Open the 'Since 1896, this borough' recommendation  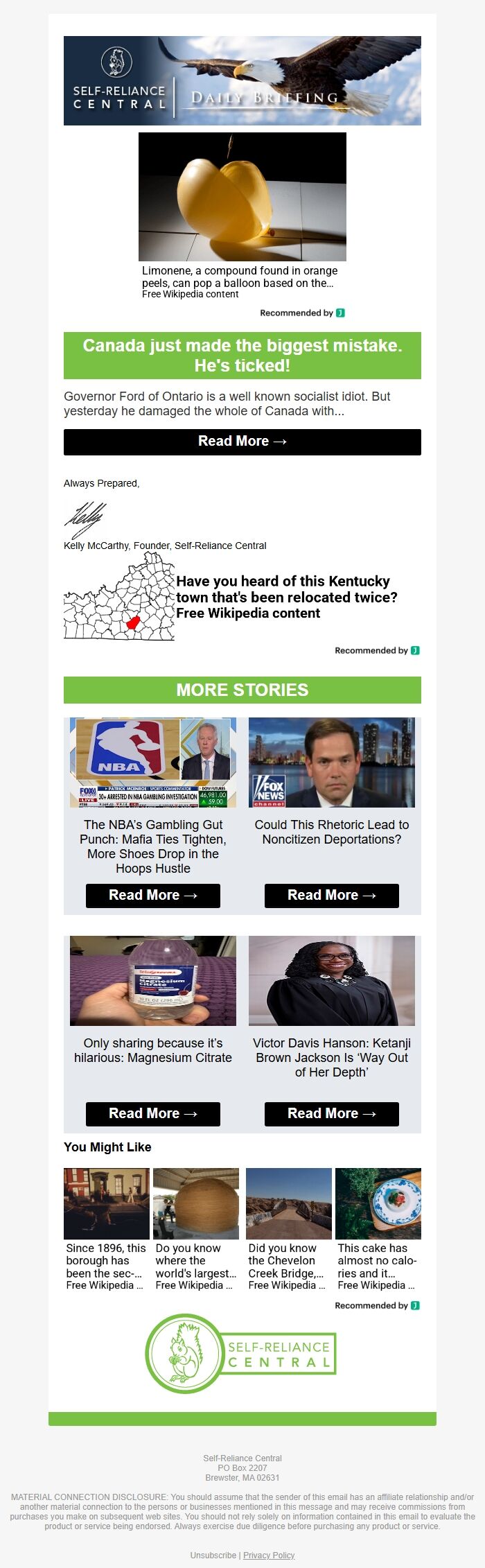click(x=106, y=1229)
